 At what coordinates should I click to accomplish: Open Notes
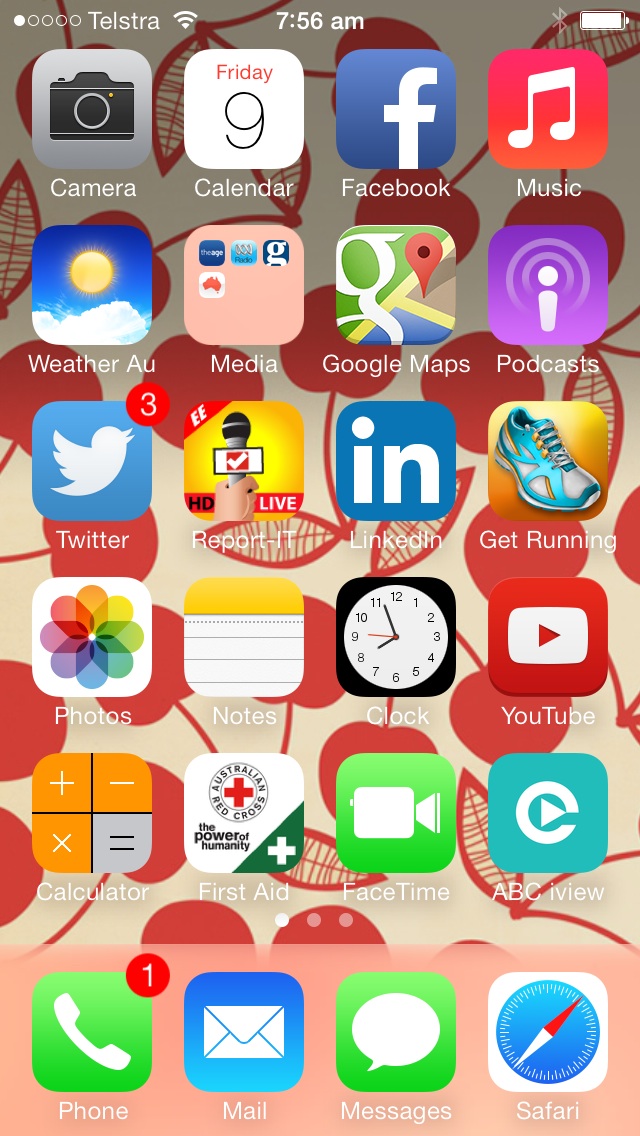[x=244, y=637]
